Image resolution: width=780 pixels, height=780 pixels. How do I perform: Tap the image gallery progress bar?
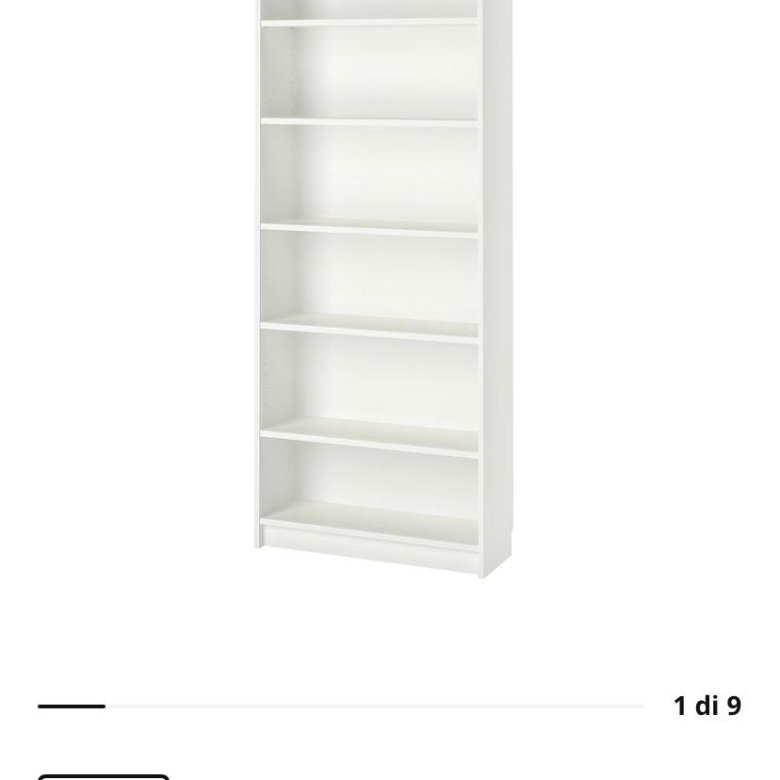340,706
